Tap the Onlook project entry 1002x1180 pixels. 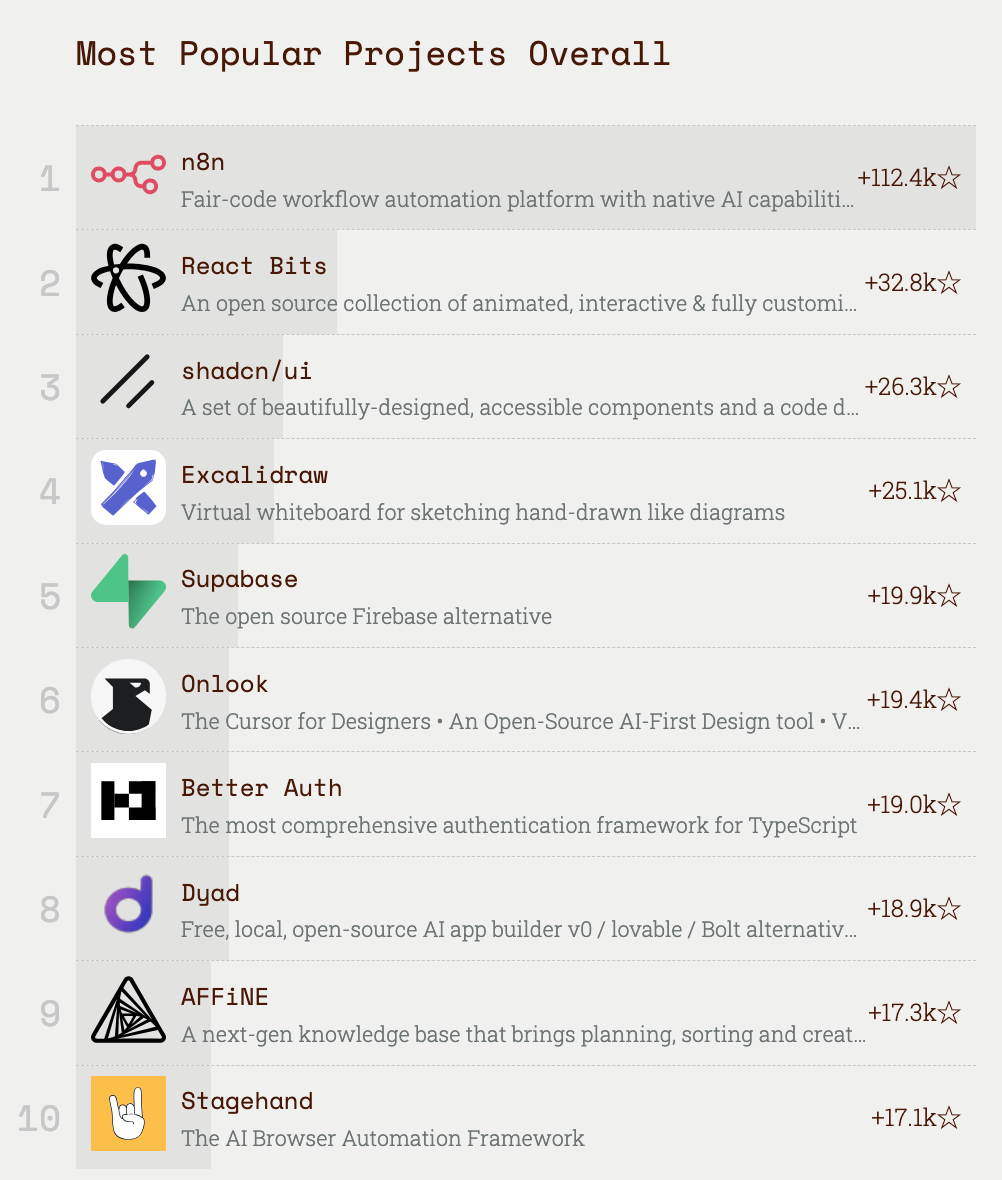224,684
